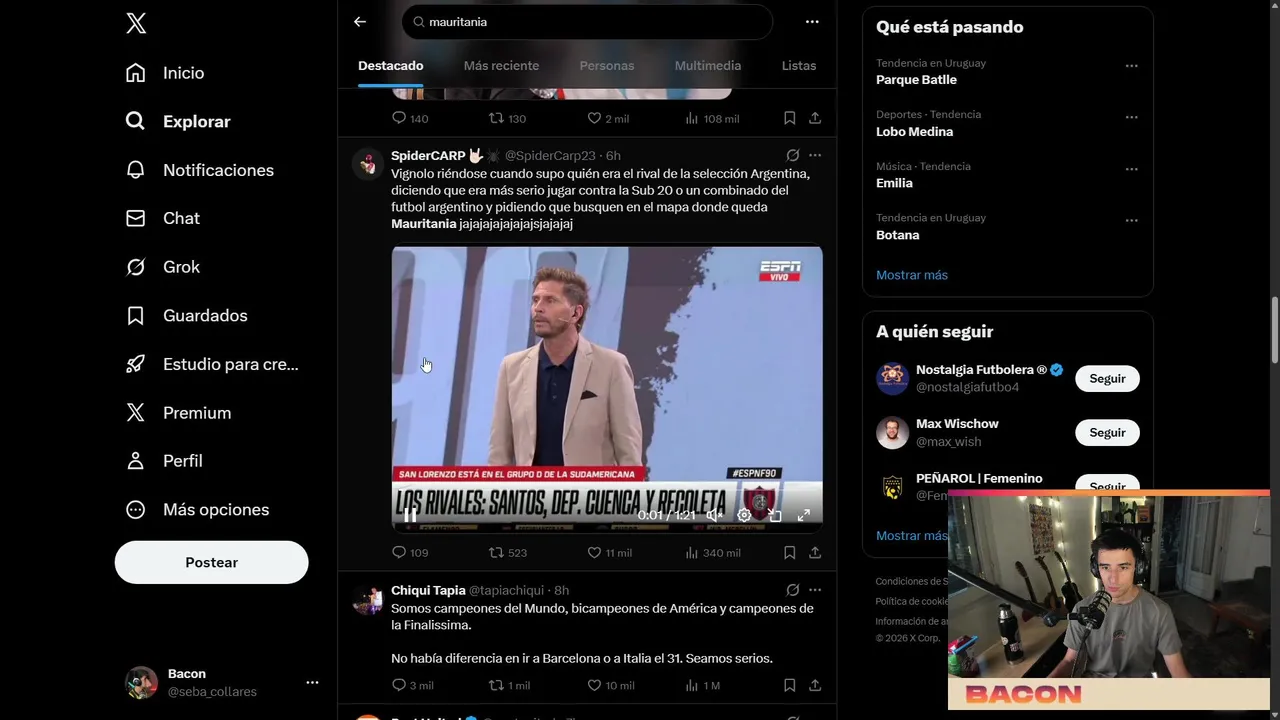1280x720 pixels.
Task: Switch to the Más reciente tab
Action: click(x=501, y=66)
